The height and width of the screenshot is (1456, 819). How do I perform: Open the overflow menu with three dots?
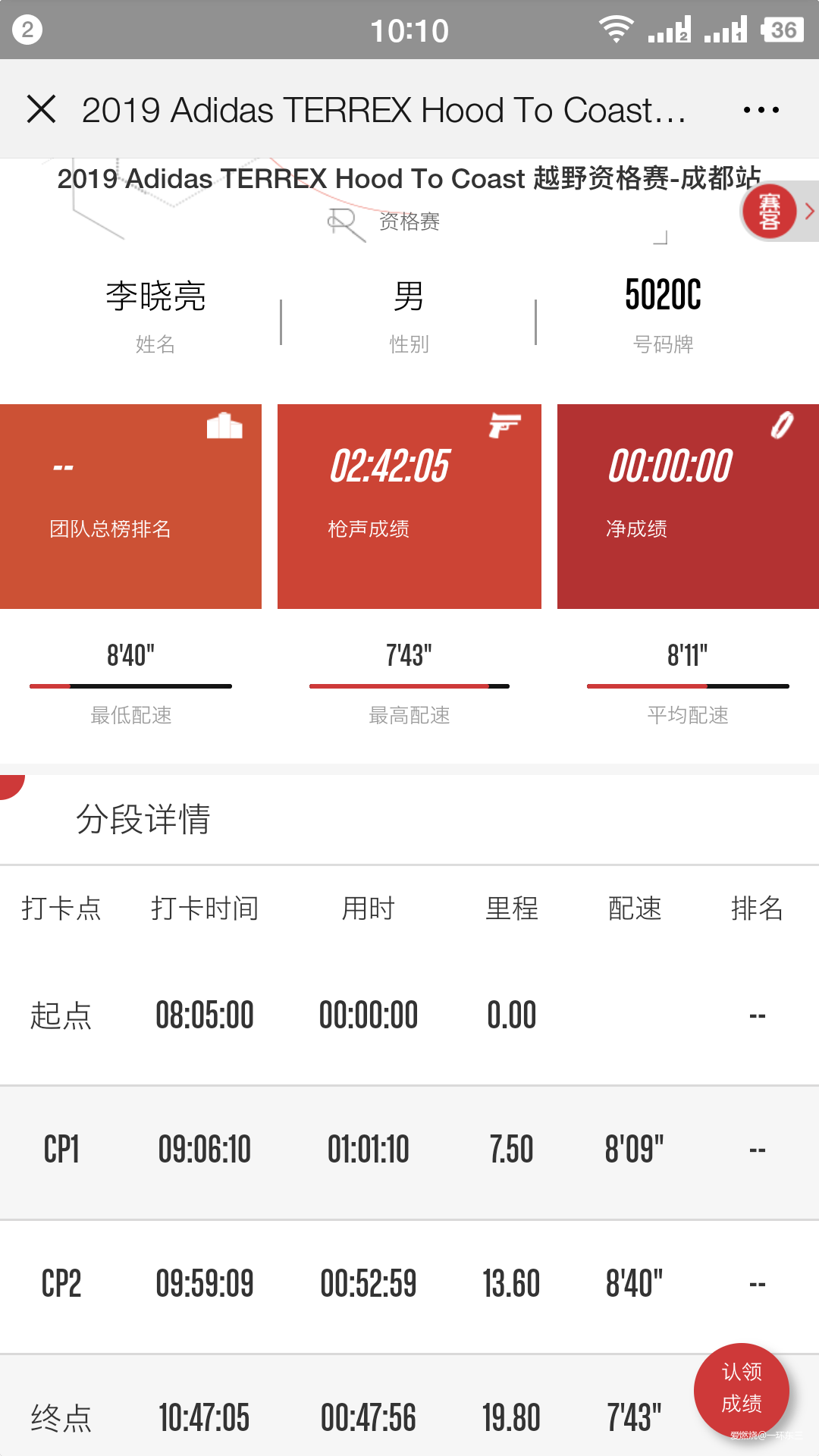click(761, 108)
